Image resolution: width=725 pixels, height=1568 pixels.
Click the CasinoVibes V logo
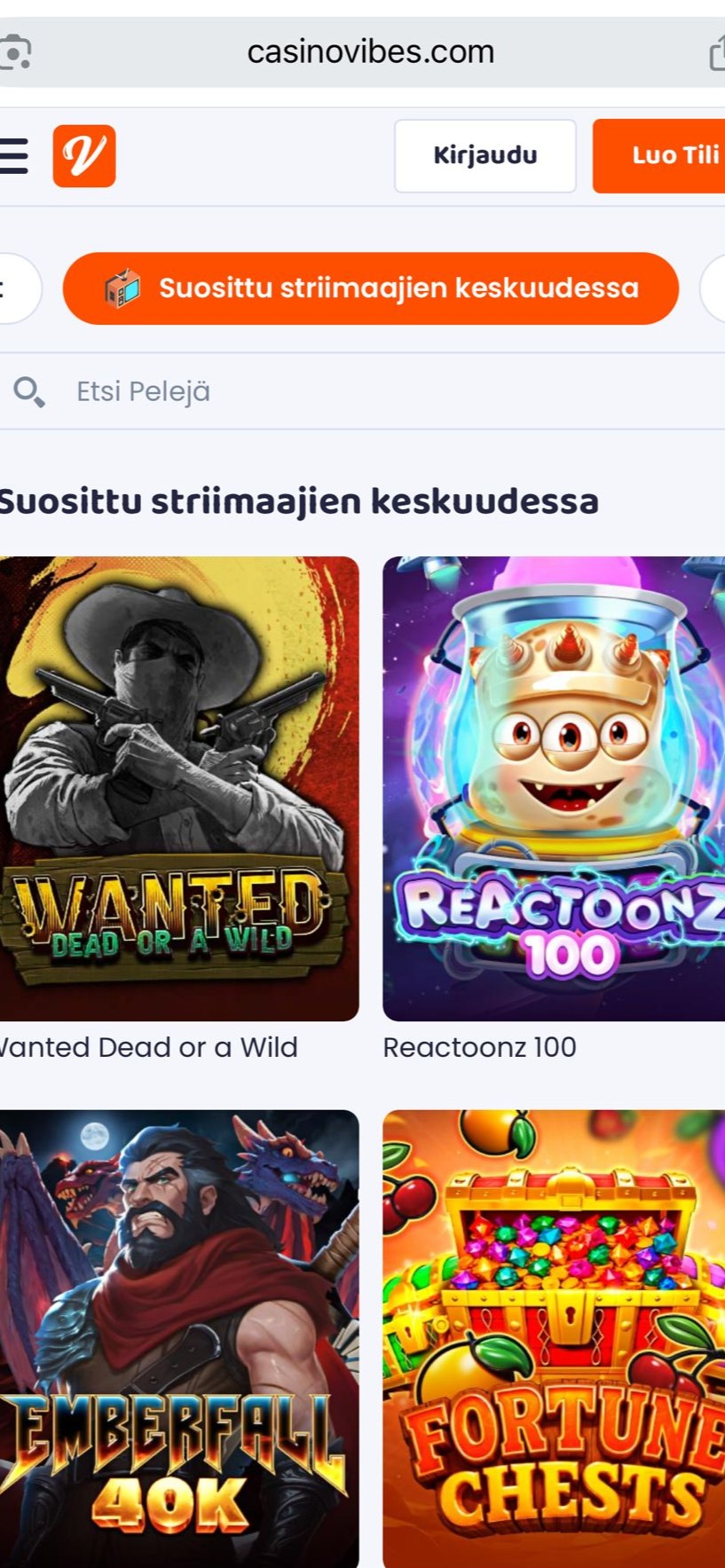[83, 156]
